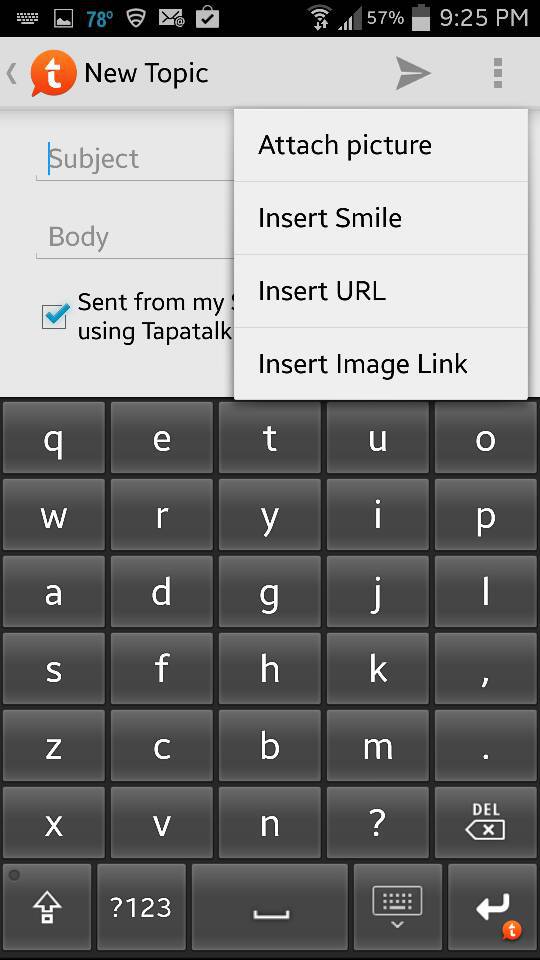Viewport: 540px width, 960px height.
Task: Select Insert URL option
Action: (x=380, y=291)
